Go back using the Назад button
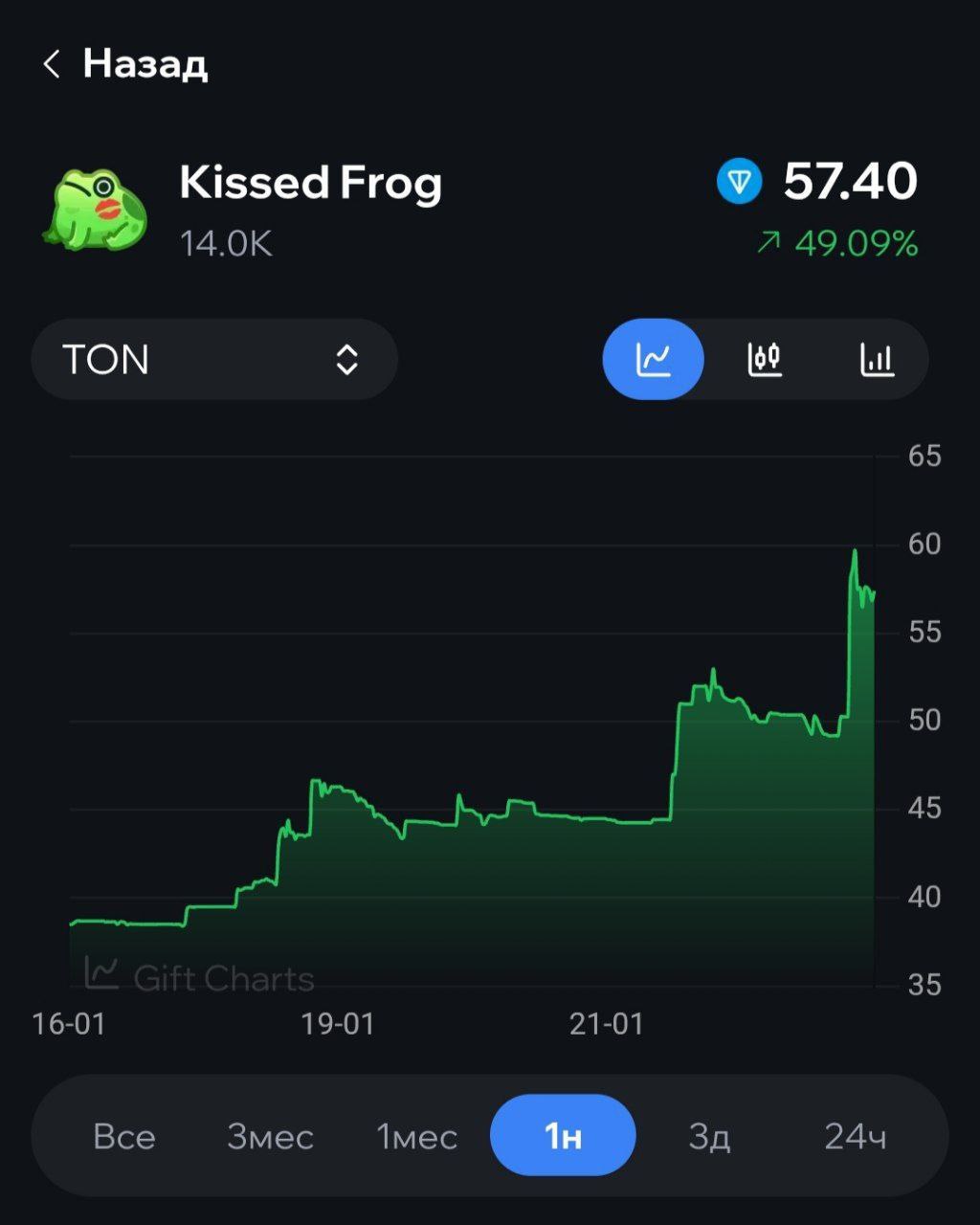980x1225 pixels. tap(124, 64)
